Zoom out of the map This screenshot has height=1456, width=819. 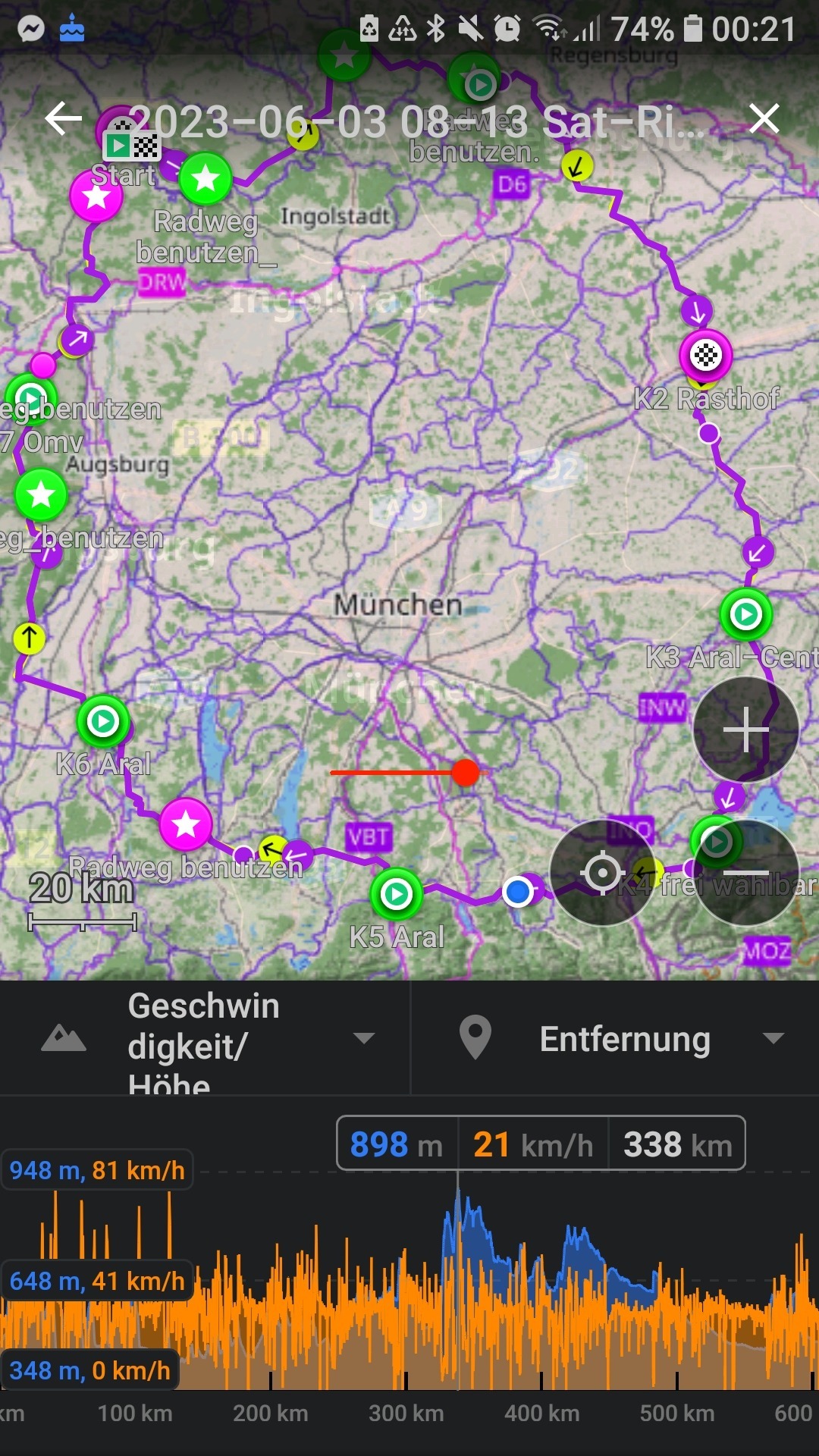746,872
